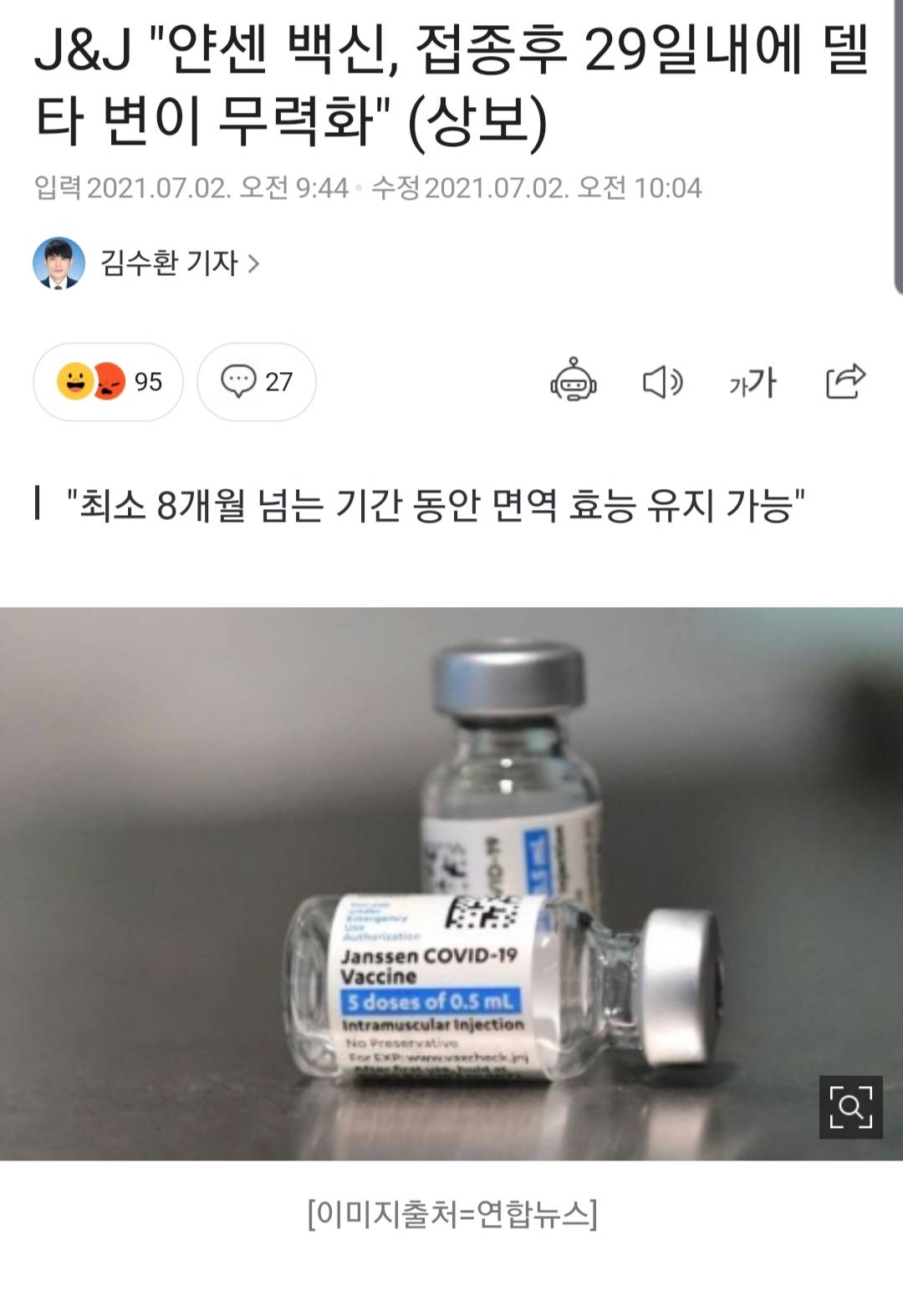Listen to the article with the speaker icon
903x1316 pixels.
[x=662, y=382]
